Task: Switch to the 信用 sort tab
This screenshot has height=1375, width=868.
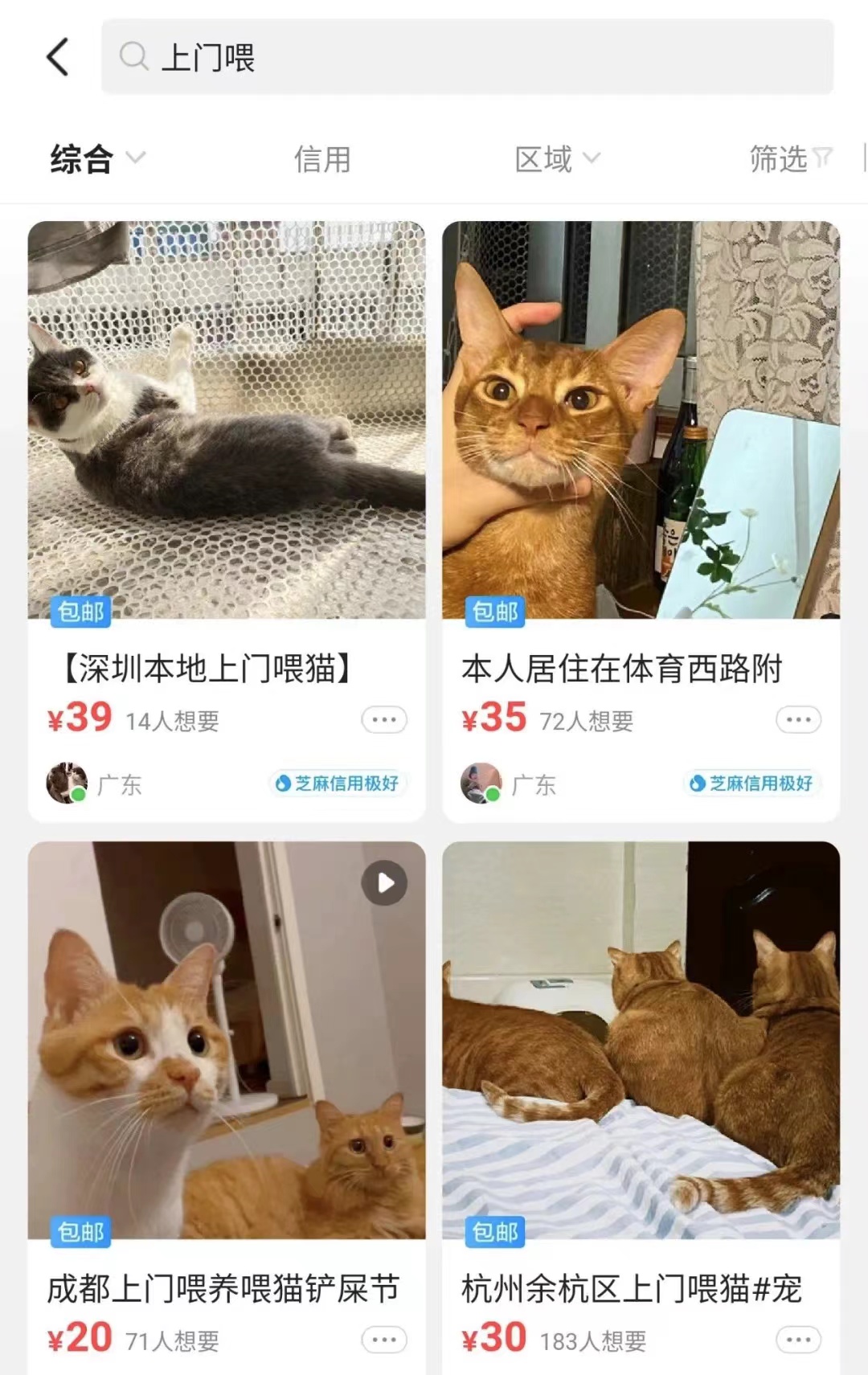Action: [322, 159]
